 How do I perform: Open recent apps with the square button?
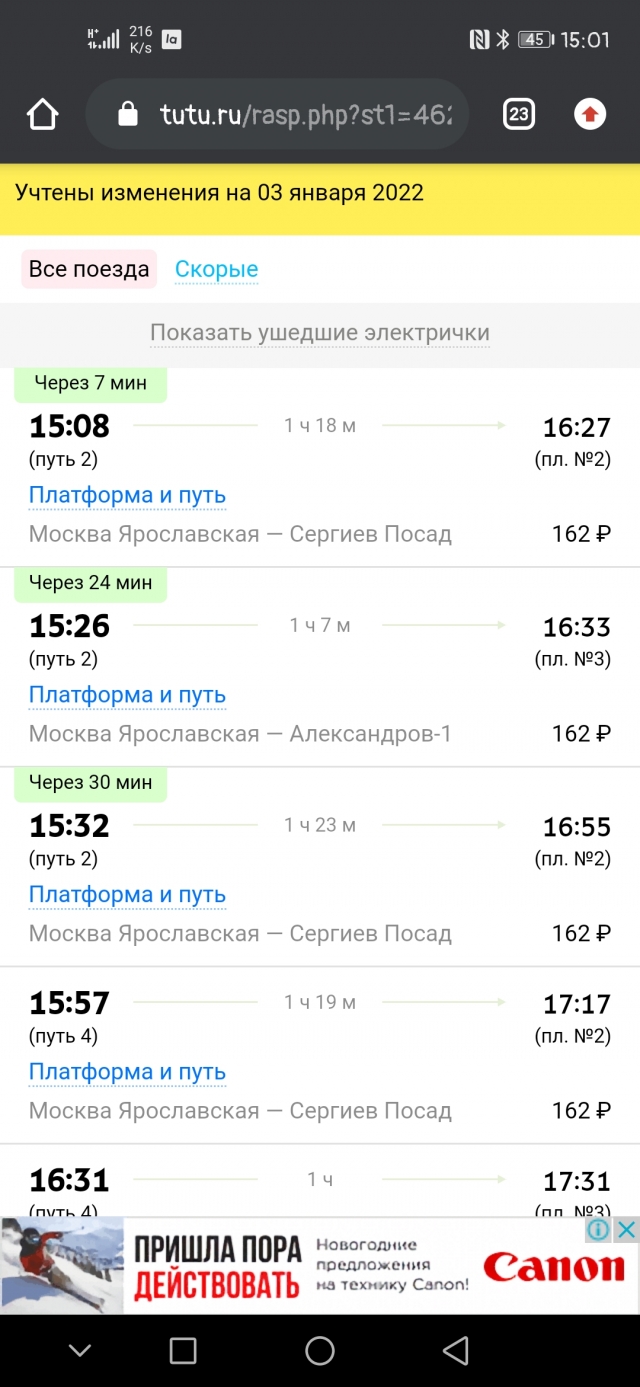(x=183, y=1351)
